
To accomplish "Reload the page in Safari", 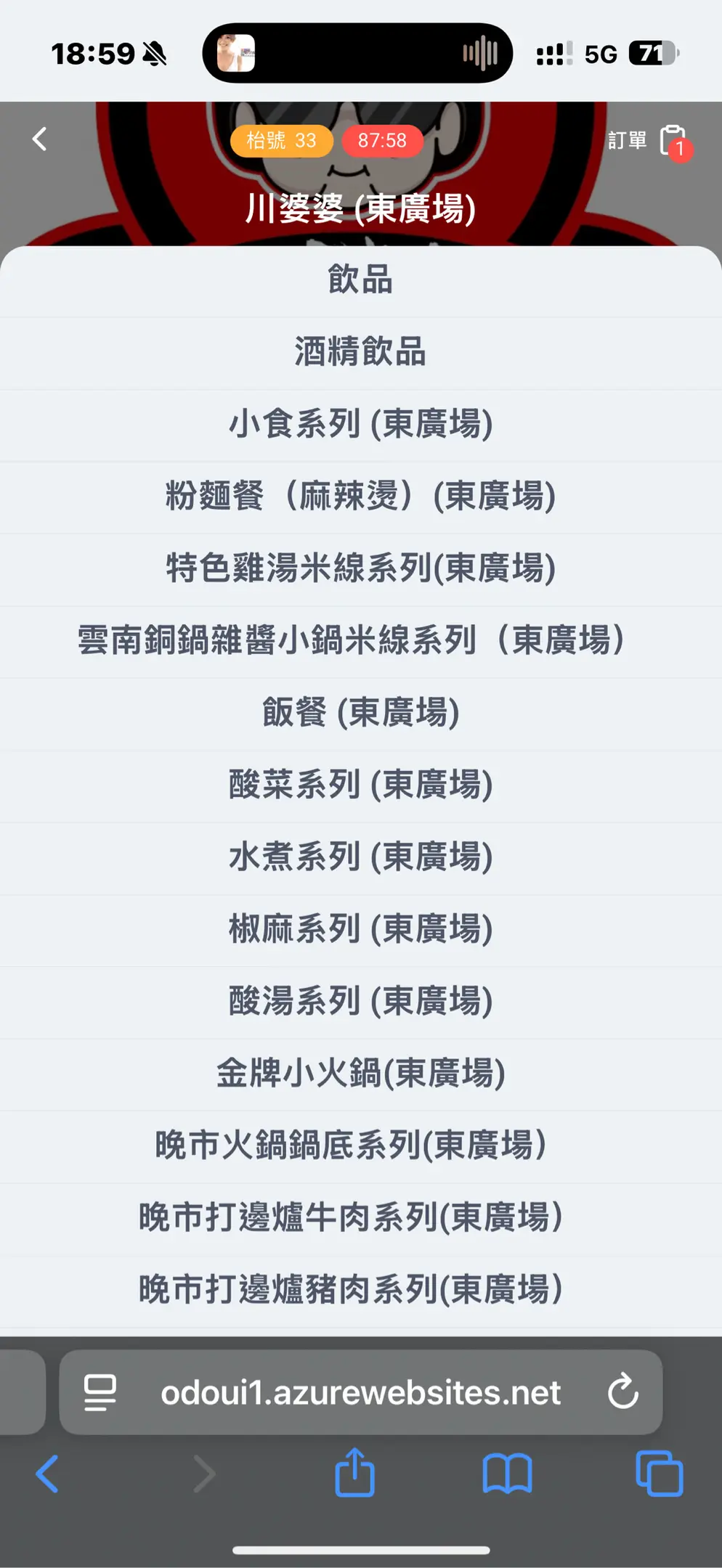I will (x=622, y=1392).
